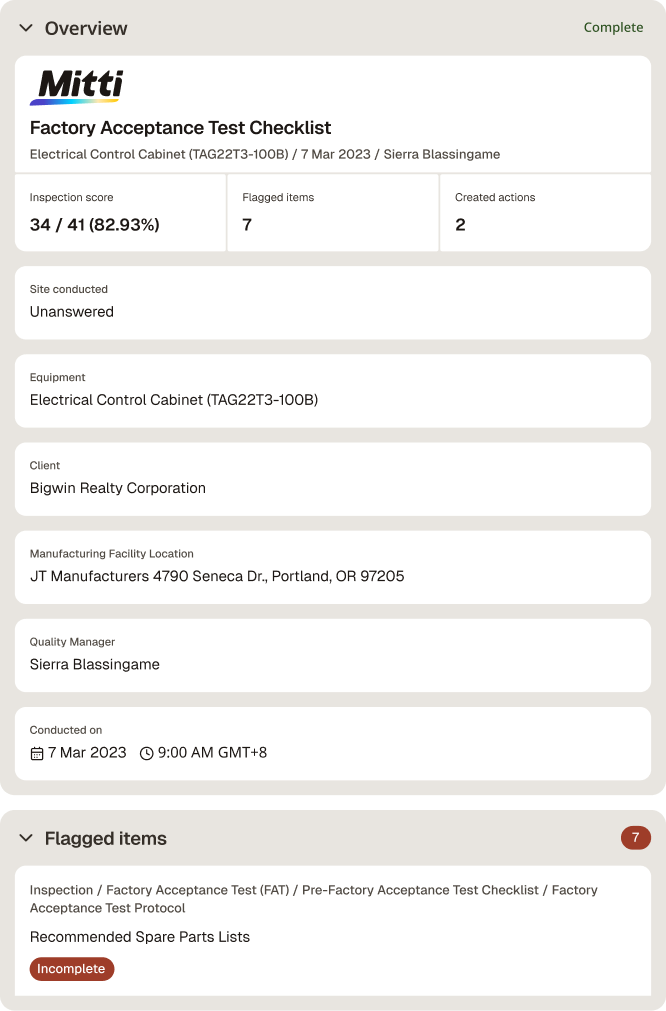Image resolution: width=666 pixels, height=1011 pixels.
Task: Collapse the Overview section
Action: (x=26, y=28)
